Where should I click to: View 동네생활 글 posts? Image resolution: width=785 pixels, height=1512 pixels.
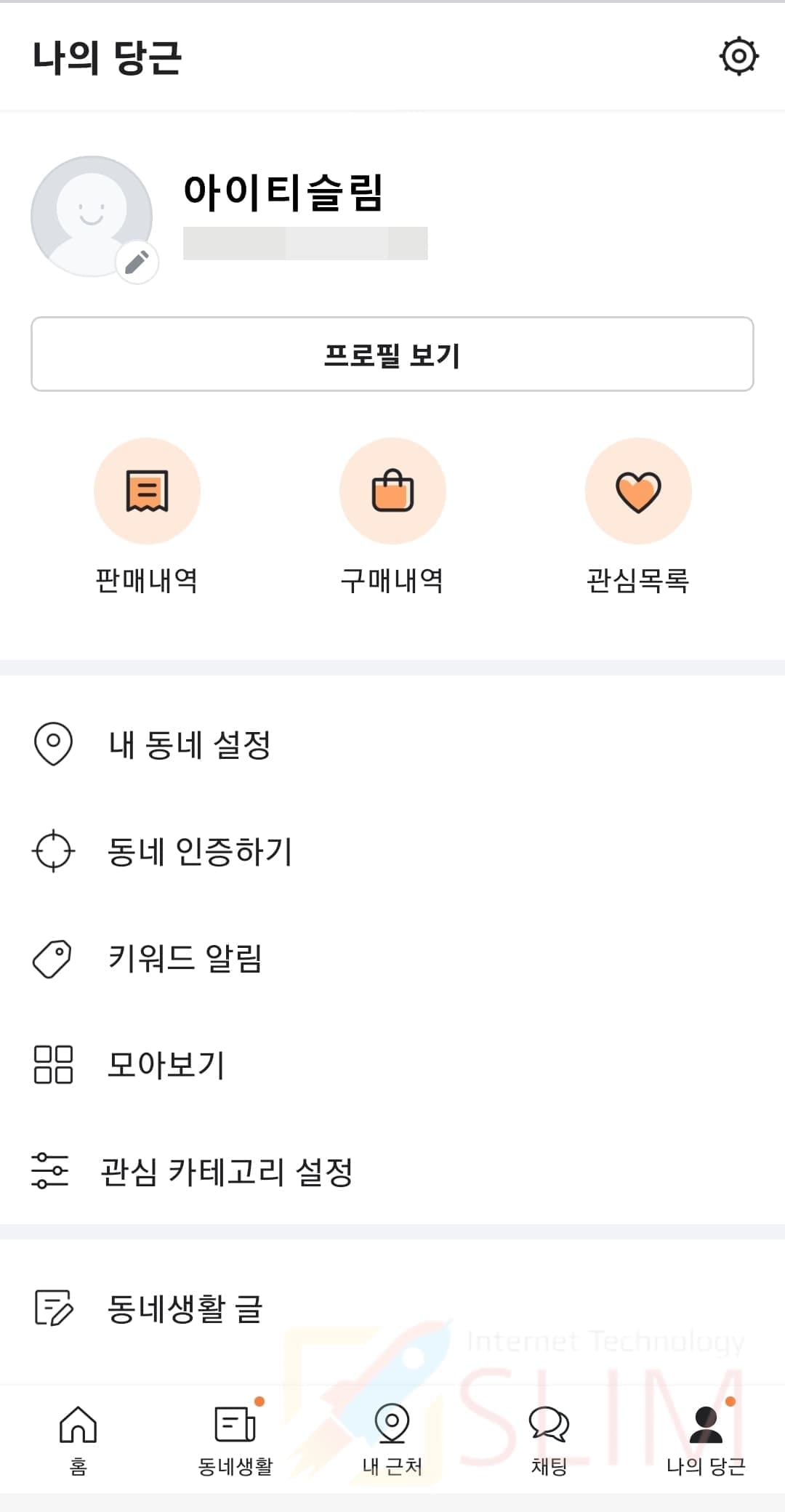(x=185, y=1308)
